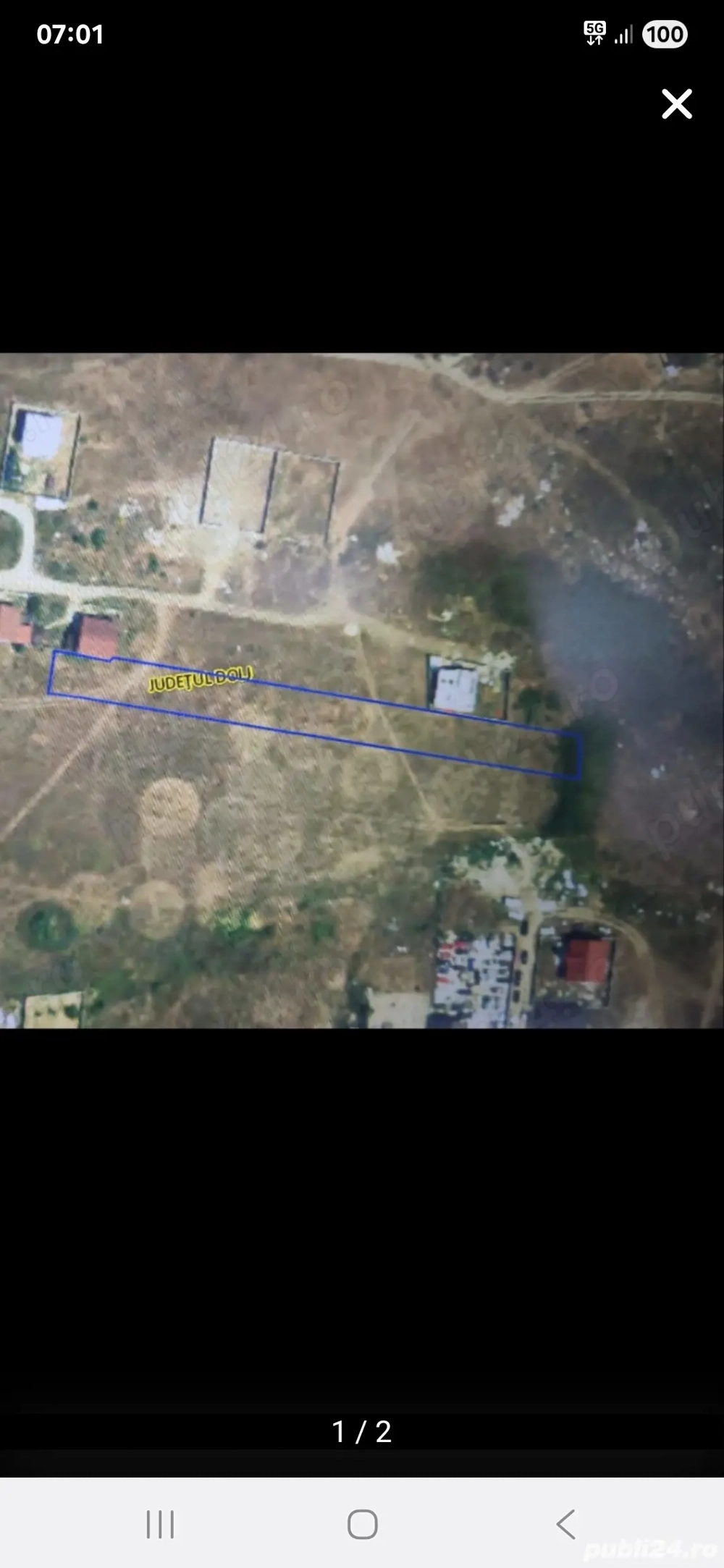Open the recent apps list
The height and width of the screenshot is (1568, 724).
tap(160, 1523)
